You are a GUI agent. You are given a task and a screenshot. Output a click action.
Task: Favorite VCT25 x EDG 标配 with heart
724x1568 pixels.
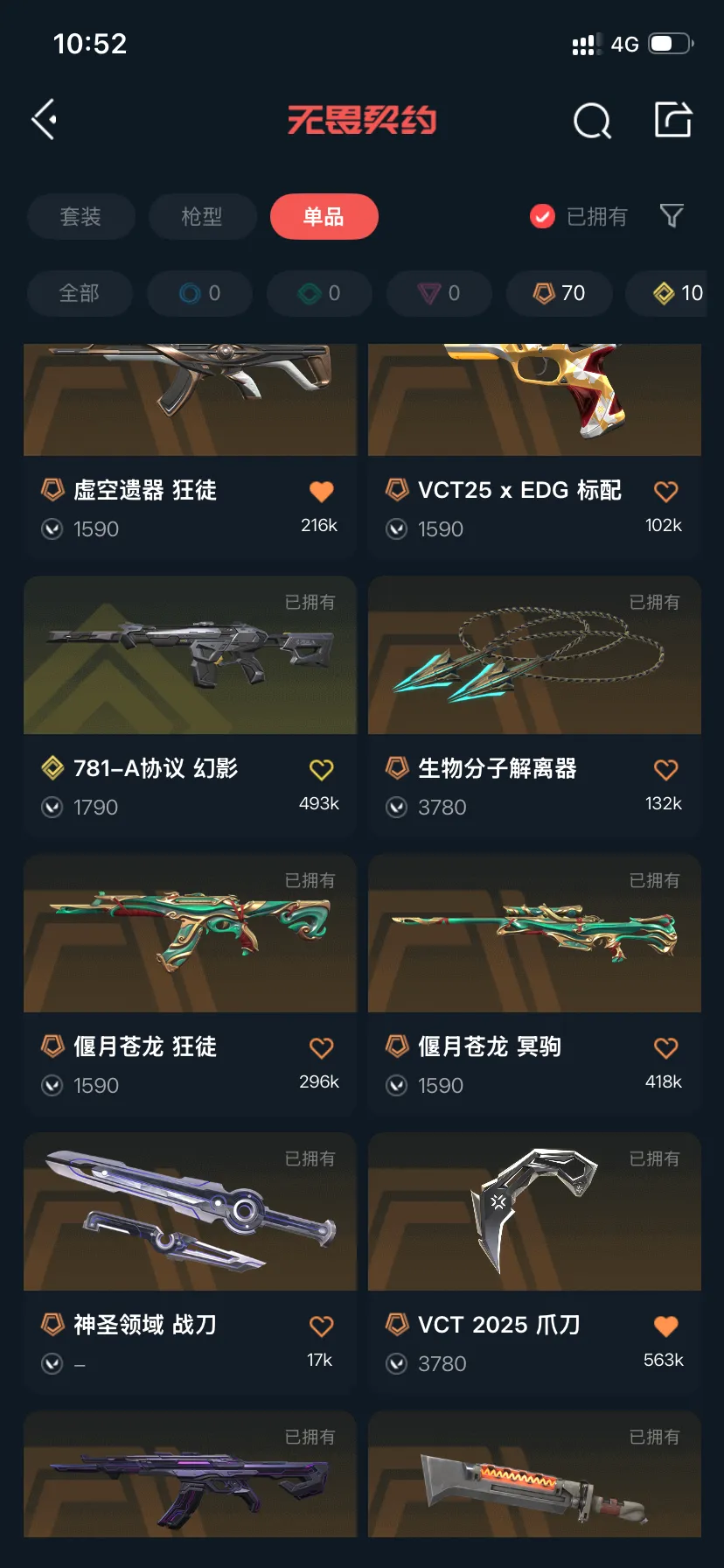665,492
